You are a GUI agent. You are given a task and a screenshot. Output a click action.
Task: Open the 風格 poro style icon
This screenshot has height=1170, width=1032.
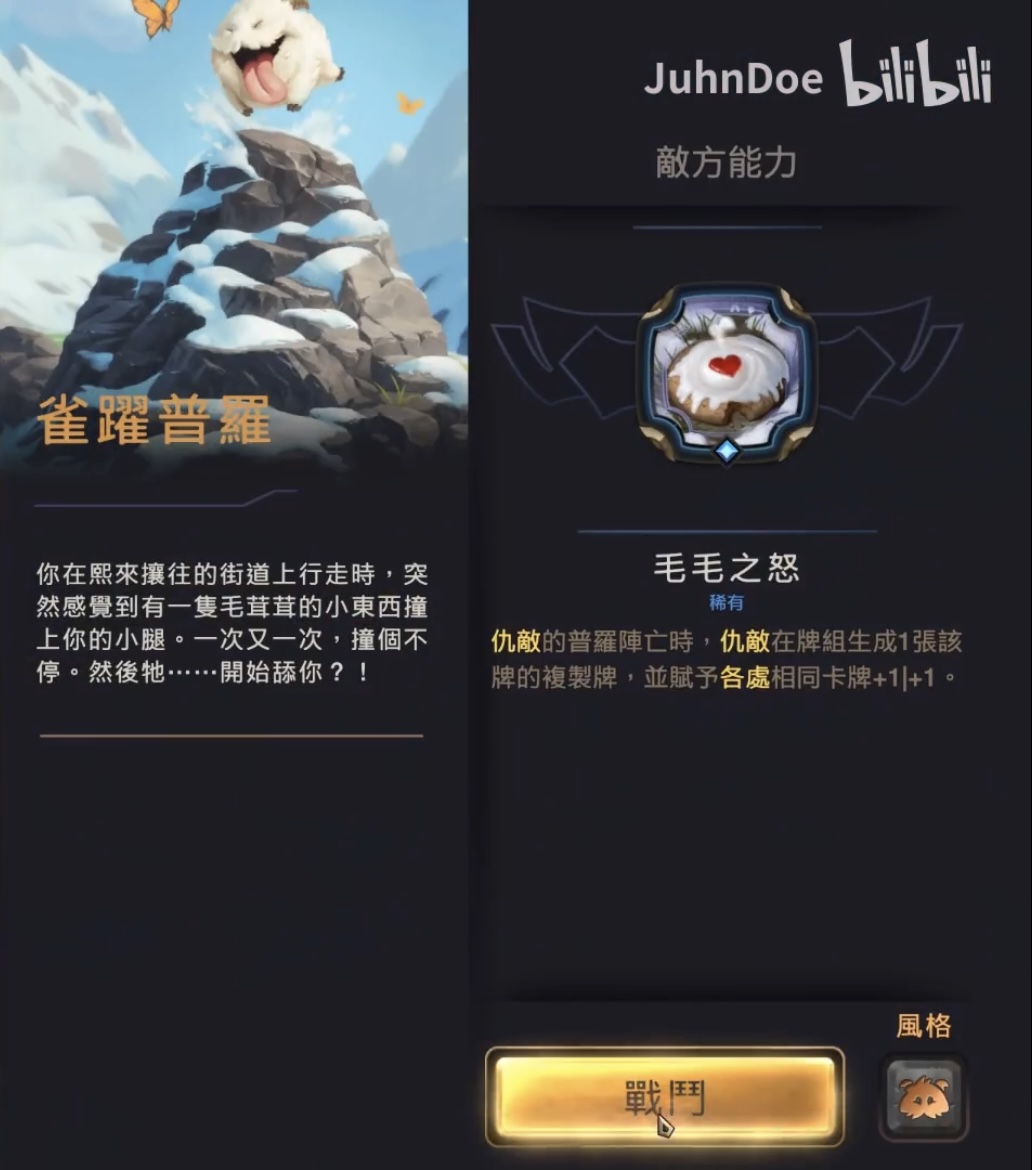(923, 1097)
